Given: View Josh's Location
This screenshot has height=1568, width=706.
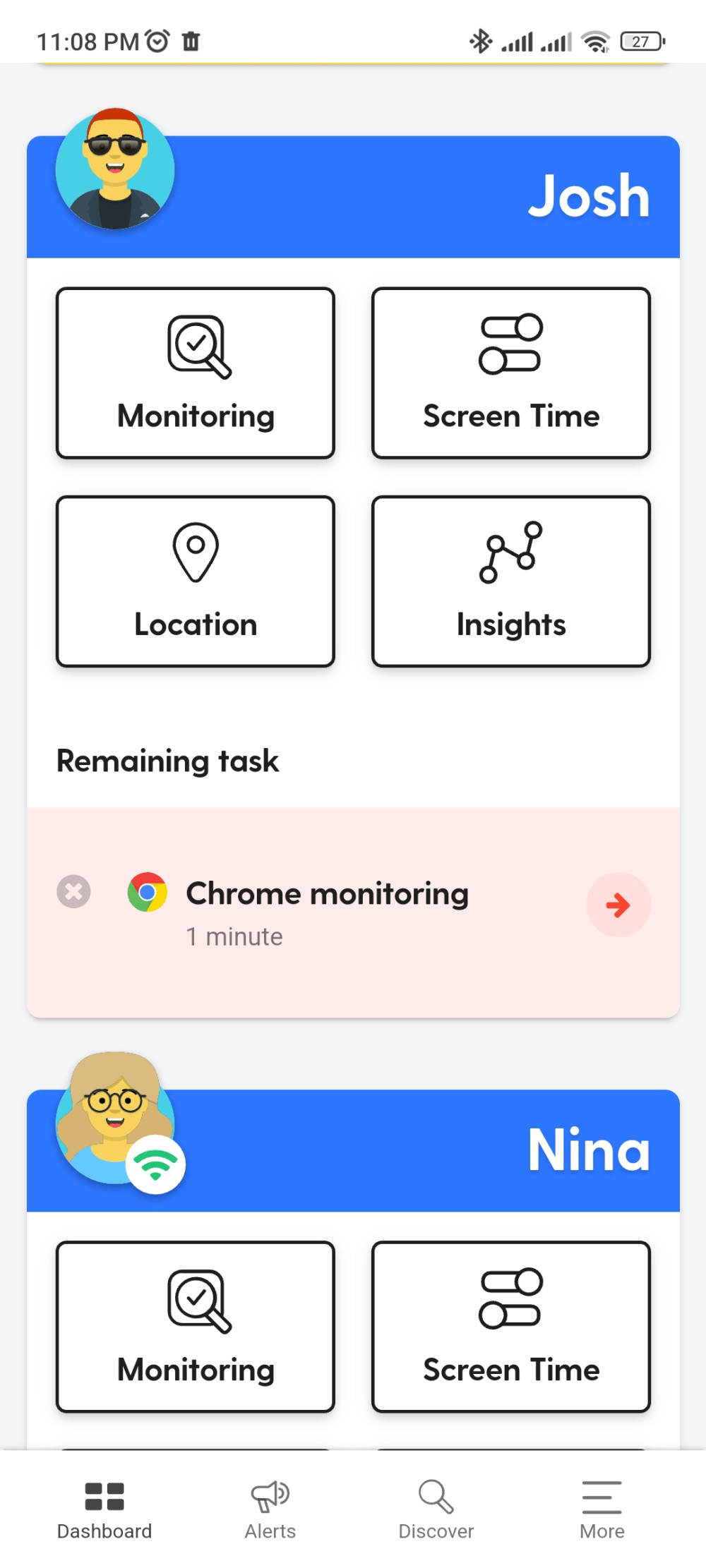Looking at the screenshot, I should coord(196,581).
